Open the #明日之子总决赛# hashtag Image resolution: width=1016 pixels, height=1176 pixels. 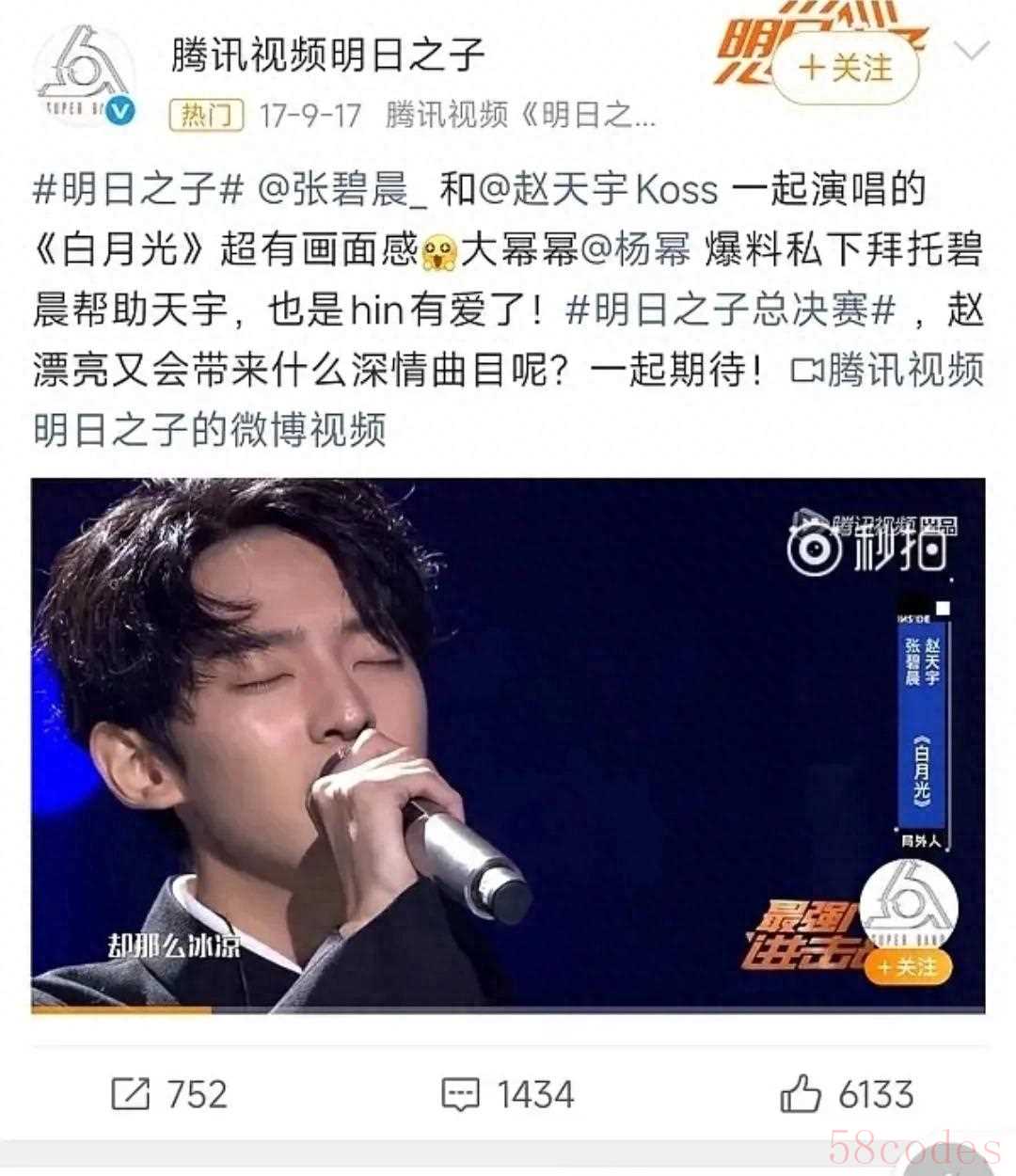click(x=731, y=310)
